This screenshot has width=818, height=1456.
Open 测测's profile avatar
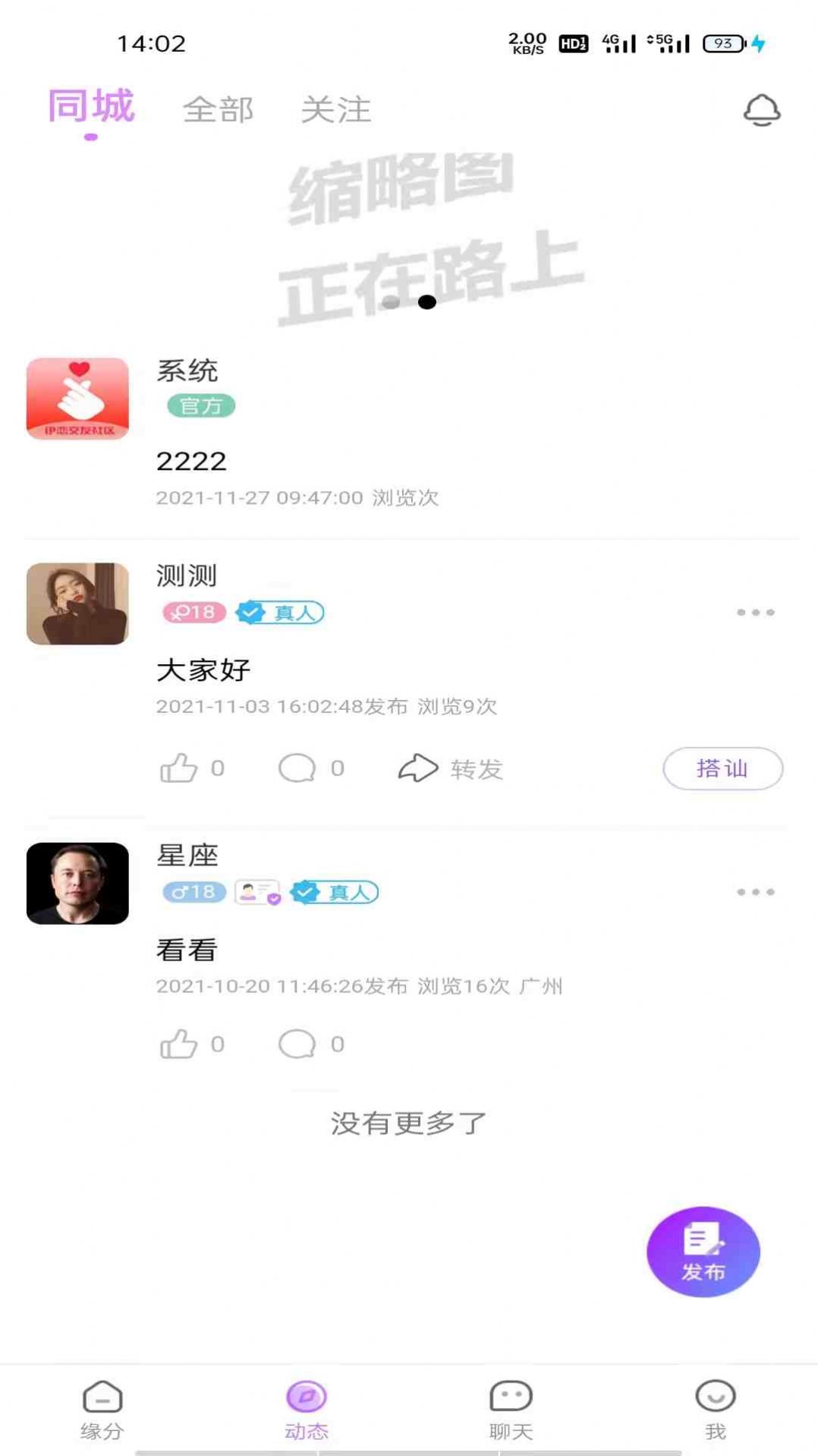77,602
